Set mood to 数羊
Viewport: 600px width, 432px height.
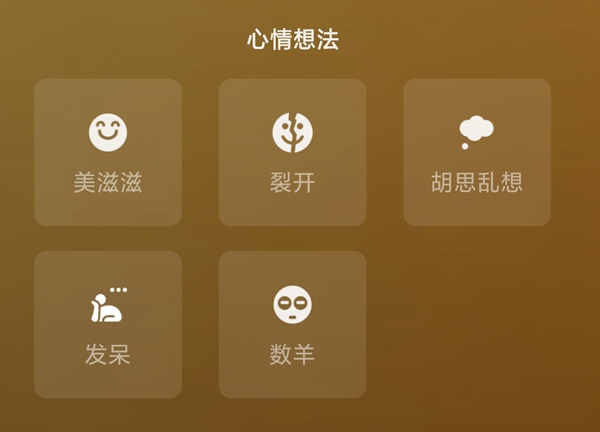tap(292, 324)
